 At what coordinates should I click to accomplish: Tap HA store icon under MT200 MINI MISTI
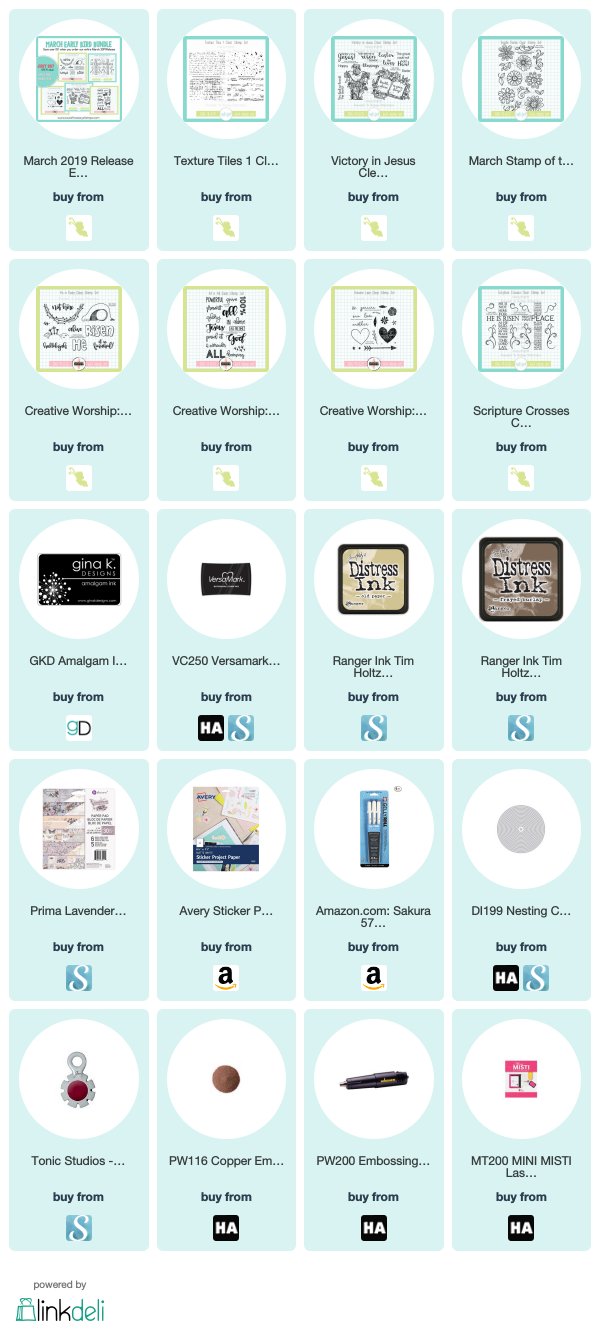point(521,1227)
